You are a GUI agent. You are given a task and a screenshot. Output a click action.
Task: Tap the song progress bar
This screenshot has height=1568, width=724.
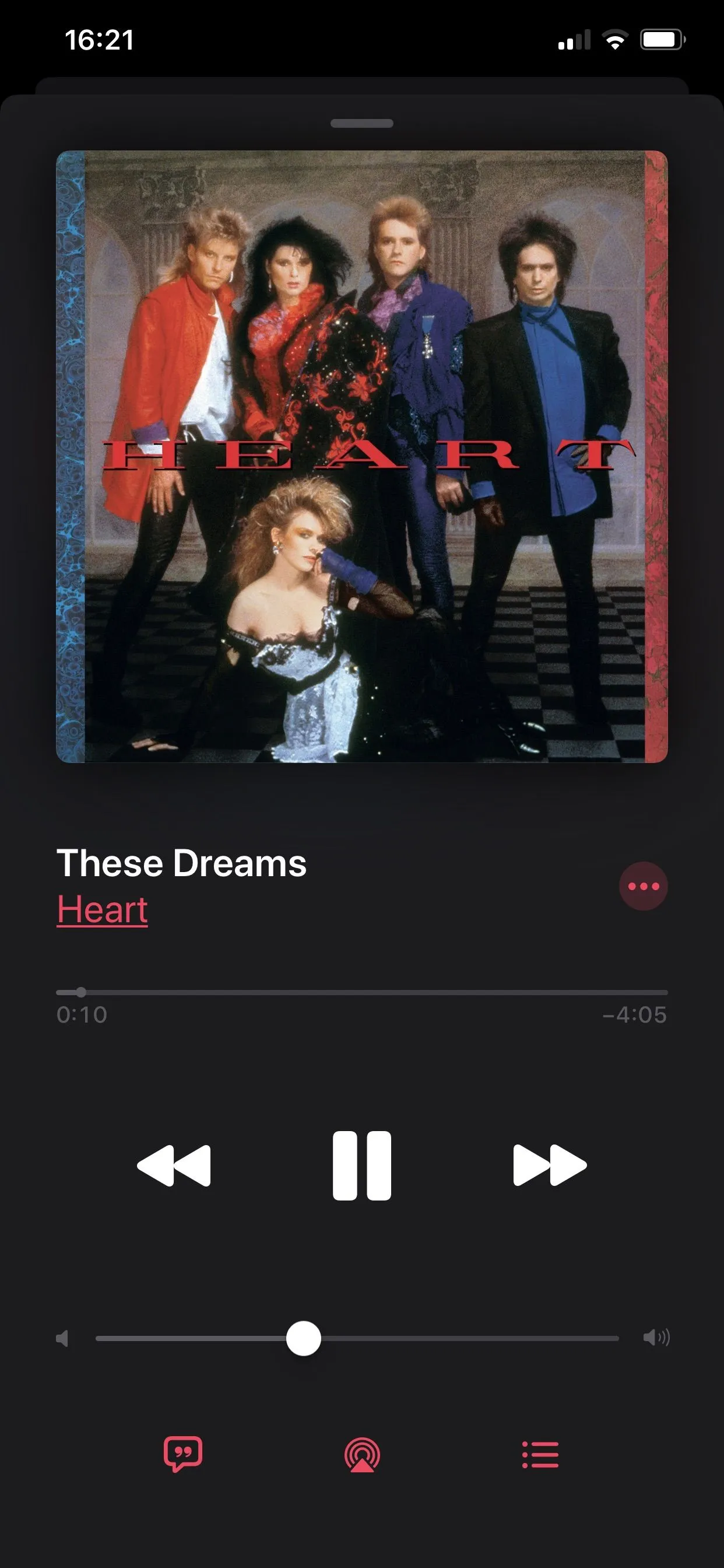(361, 992)
